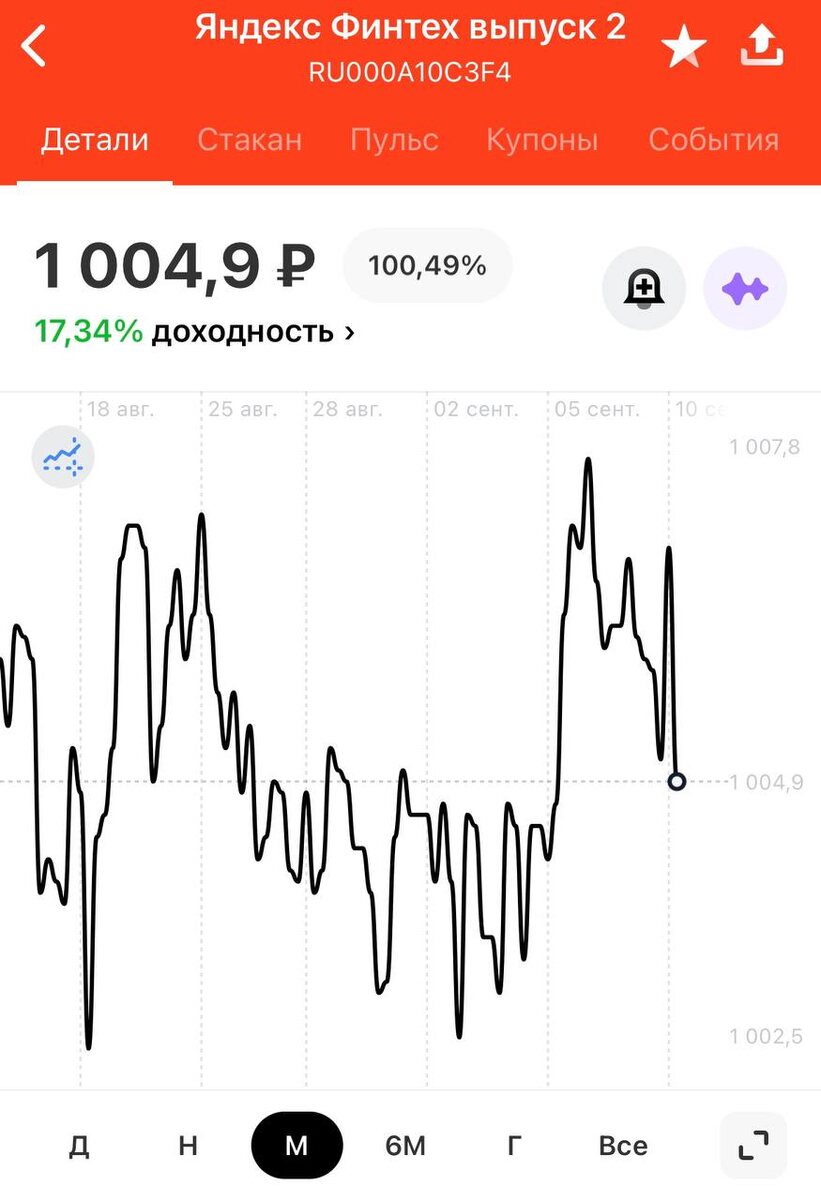Change the chart type with the chart icon

63,457
